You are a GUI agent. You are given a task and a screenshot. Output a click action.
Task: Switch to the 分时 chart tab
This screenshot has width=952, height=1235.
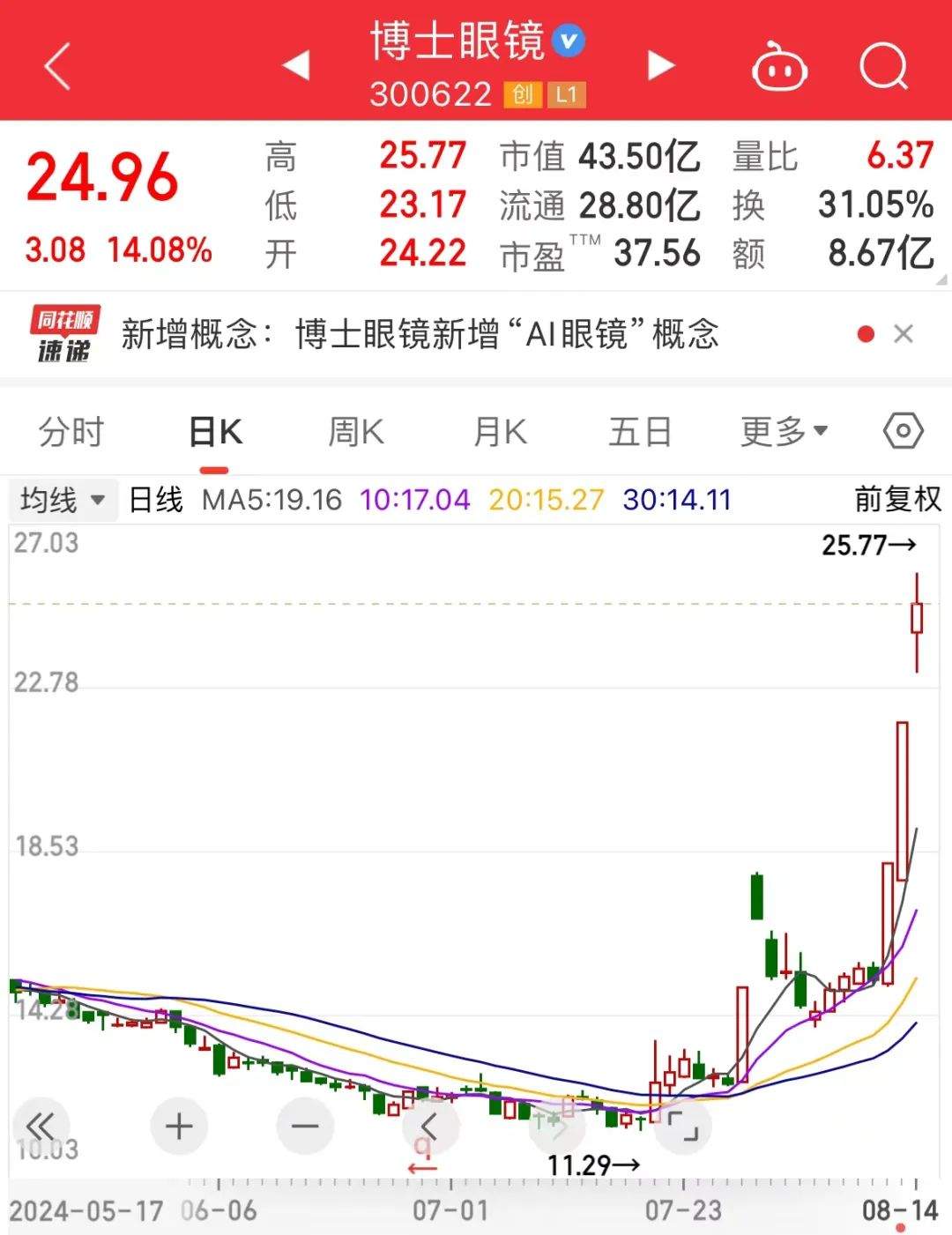pos(71,433)
